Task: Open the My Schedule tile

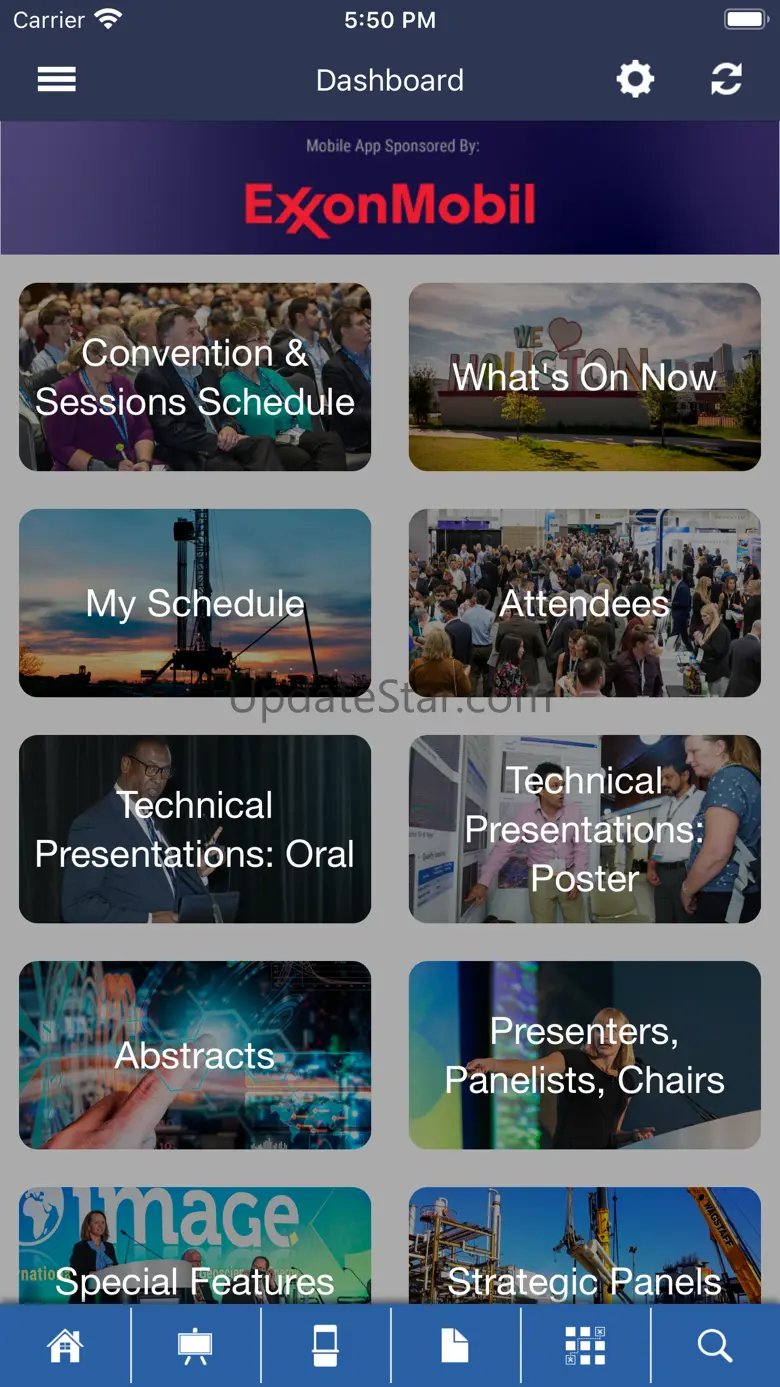Action: [x=195, y=603]
